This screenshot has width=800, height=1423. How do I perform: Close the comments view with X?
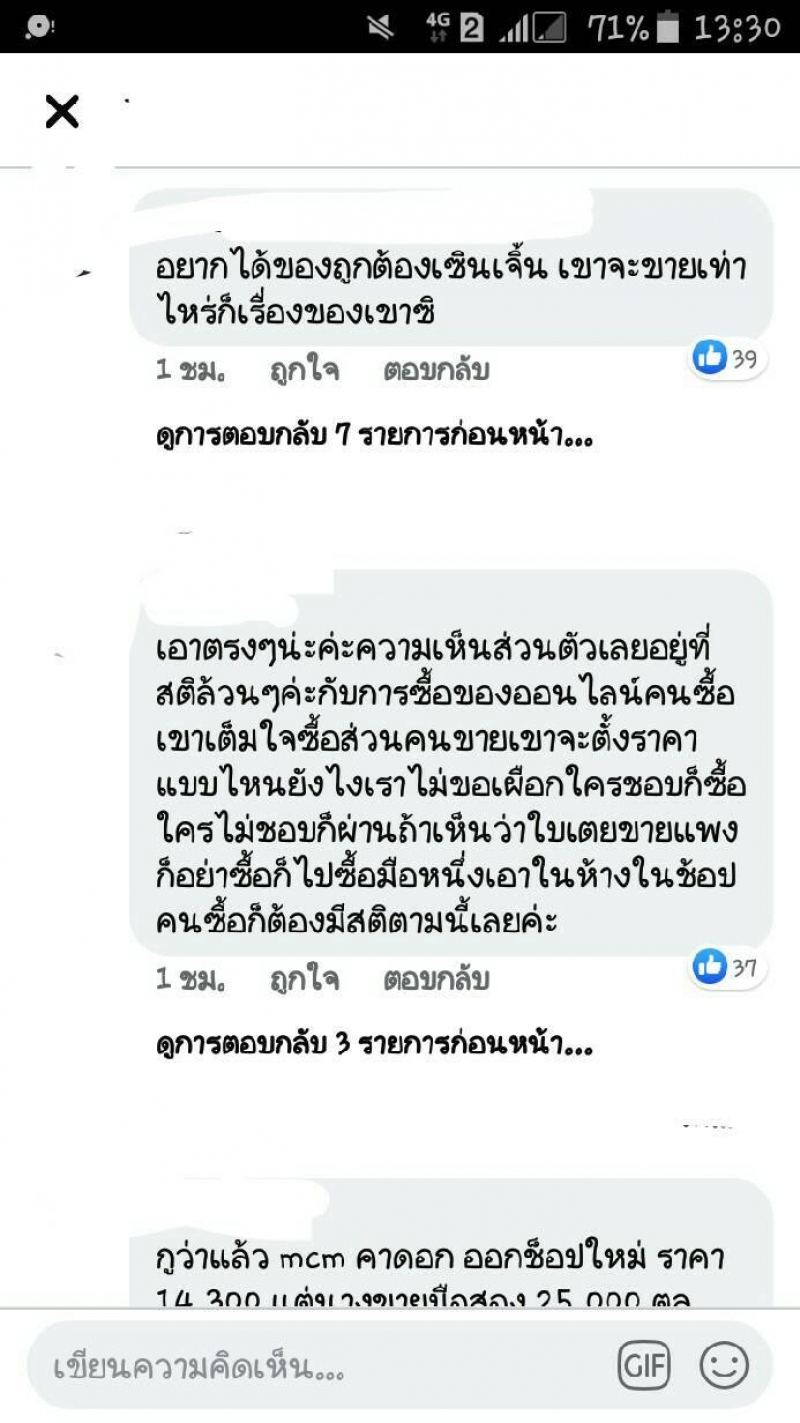point(62,111)
